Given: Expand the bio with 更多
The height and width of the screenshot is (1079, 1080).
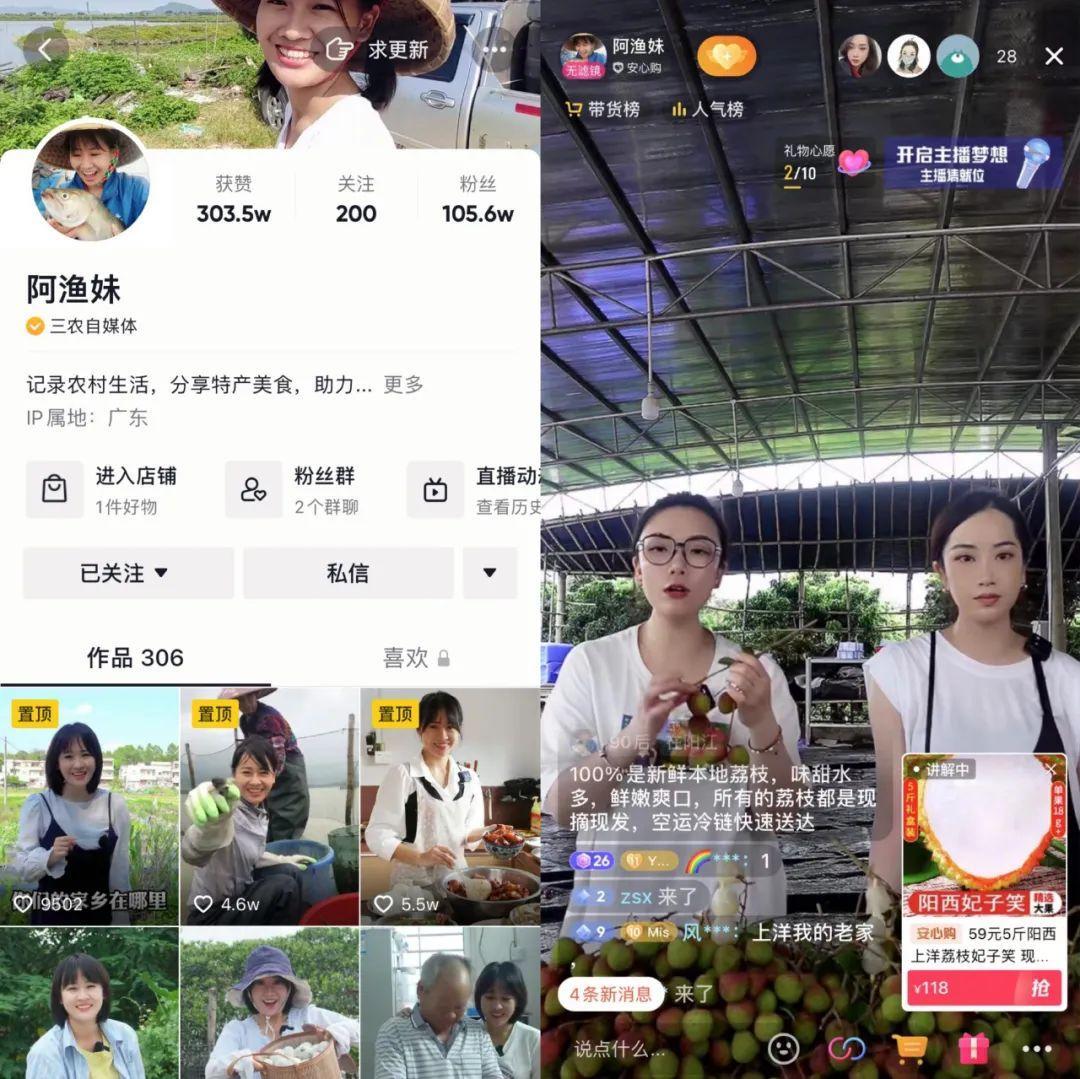Looking at the screenshot, I should coord(404,385).
